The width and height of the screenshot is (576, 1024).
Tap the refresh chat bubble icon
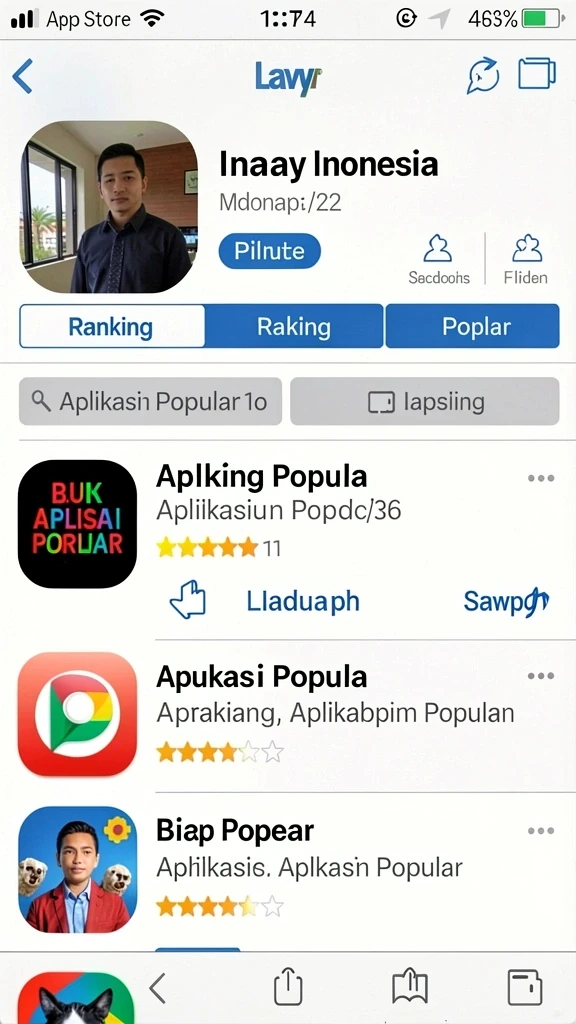pos(483,76)
